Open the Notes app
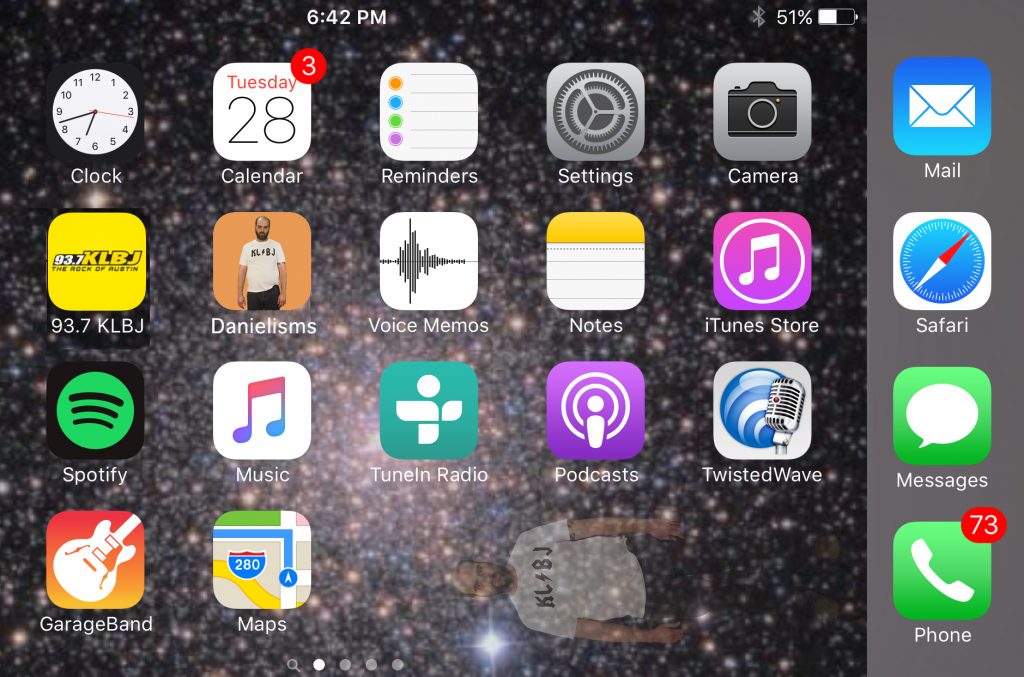The image size is (1024, 677). coord(595,261)
